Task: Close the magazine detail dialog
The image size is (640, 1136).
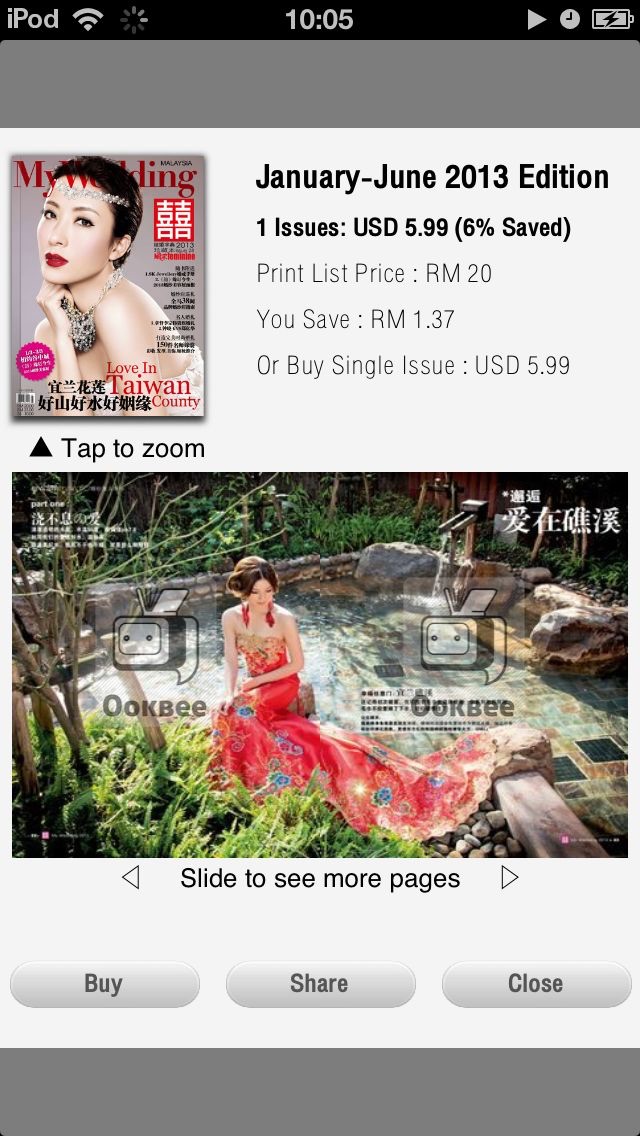Action: 536,984
